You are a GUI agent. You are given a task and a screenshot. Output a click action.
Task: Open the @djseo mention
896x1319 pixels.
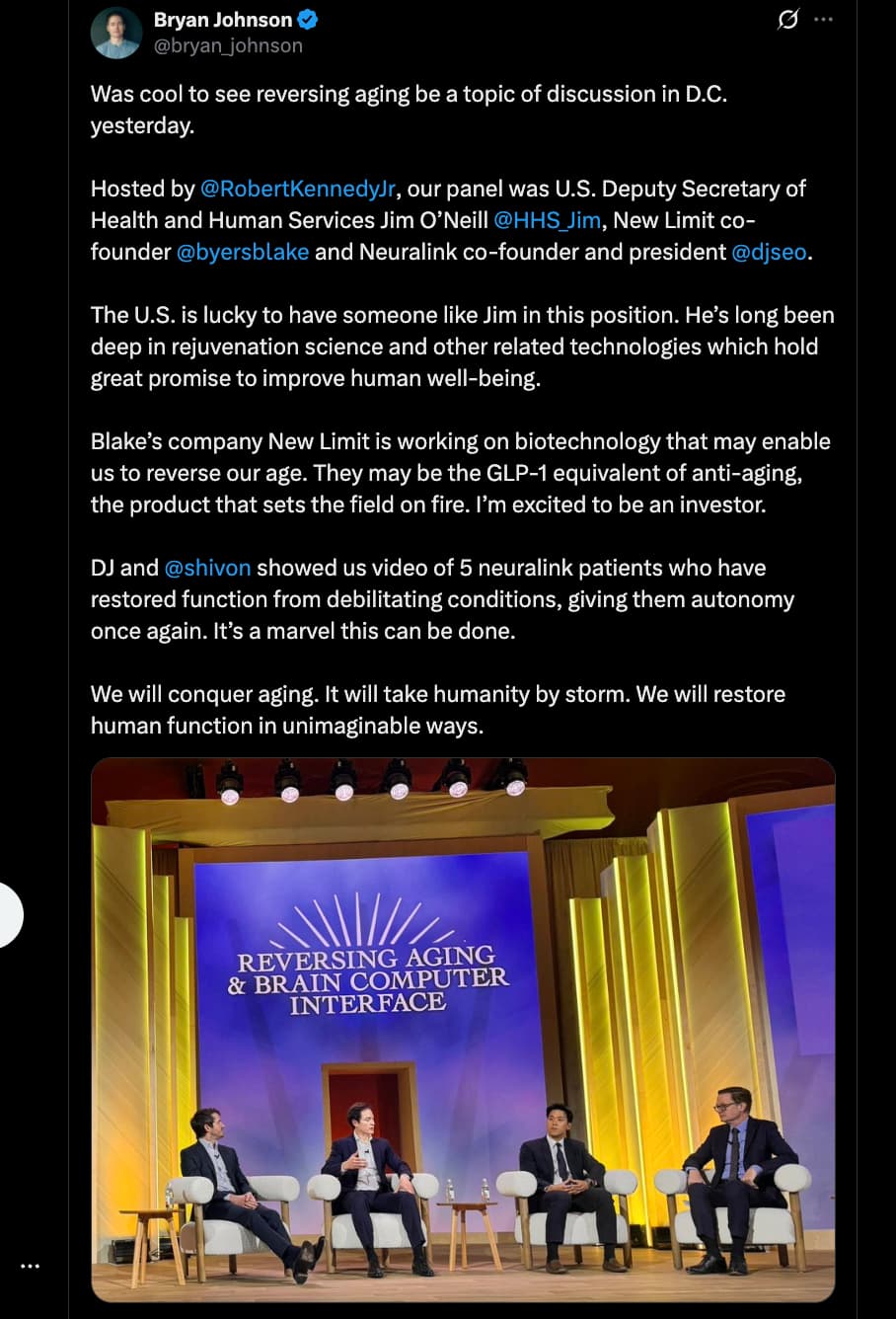769,252
